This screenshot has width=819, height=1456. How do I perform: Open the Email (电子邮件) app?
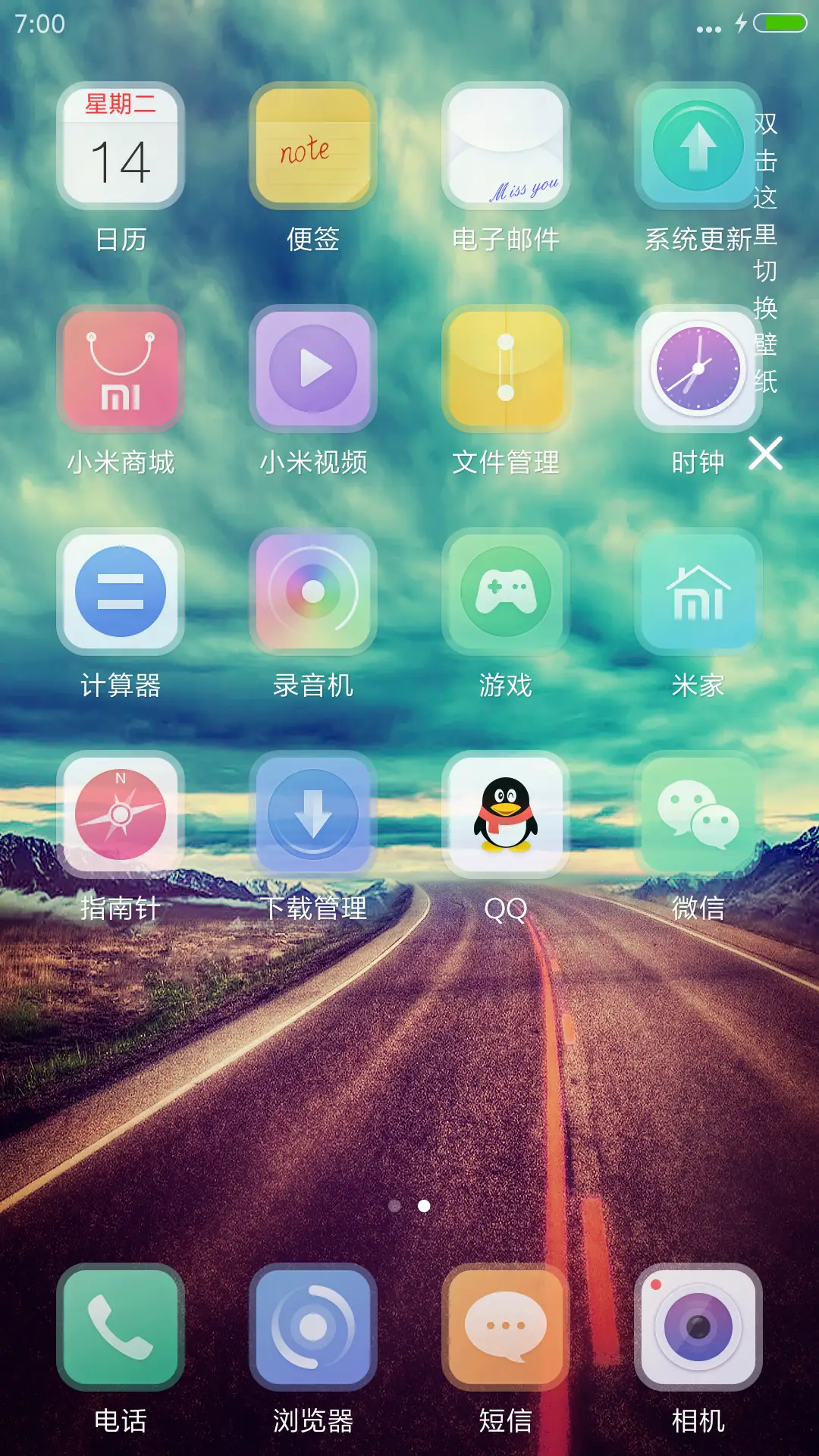(x=506, y=148)
